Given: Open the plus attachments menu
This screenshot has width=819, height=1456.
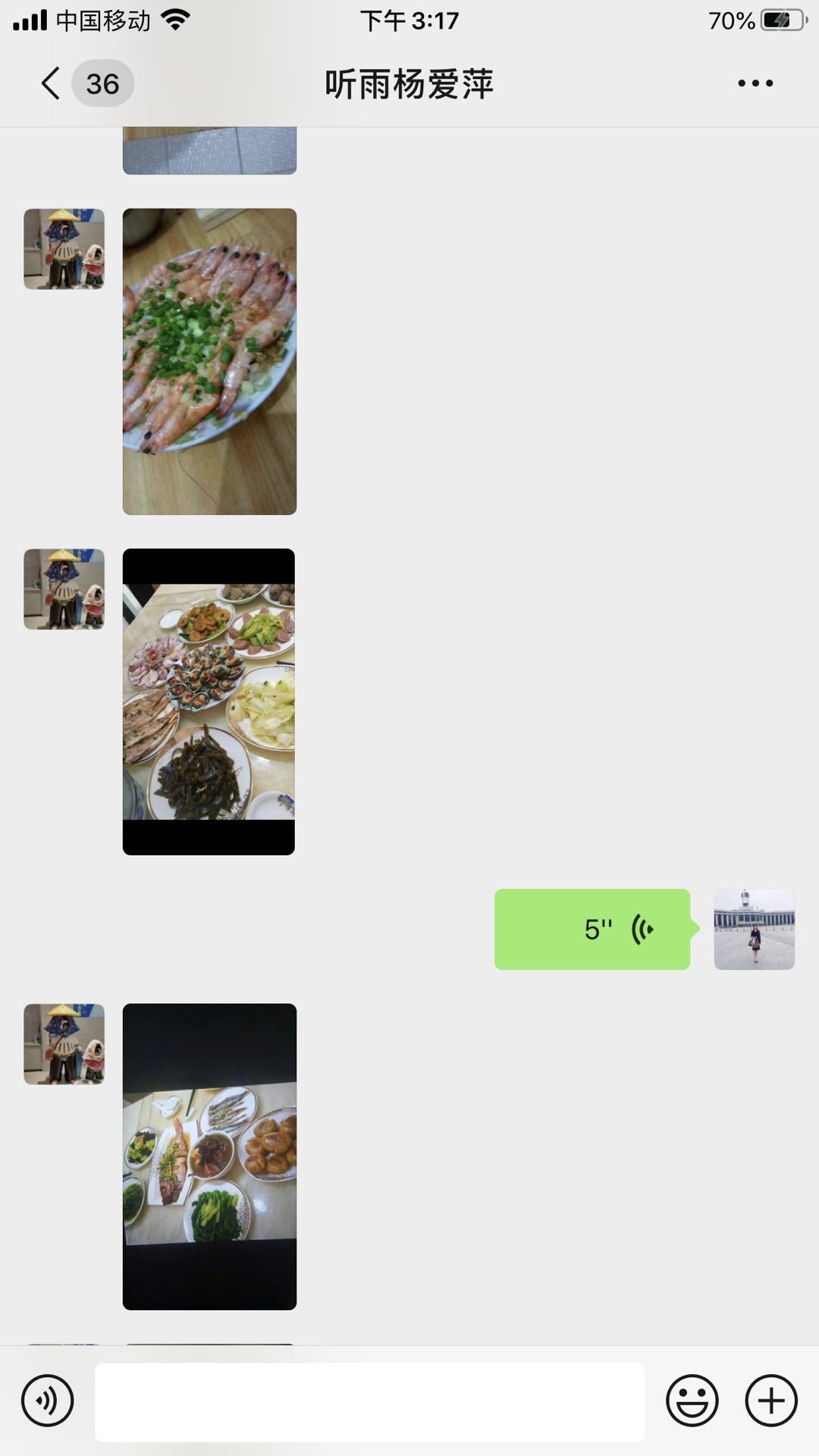Looking at the screenshot, I should [x=771, y=1401].
